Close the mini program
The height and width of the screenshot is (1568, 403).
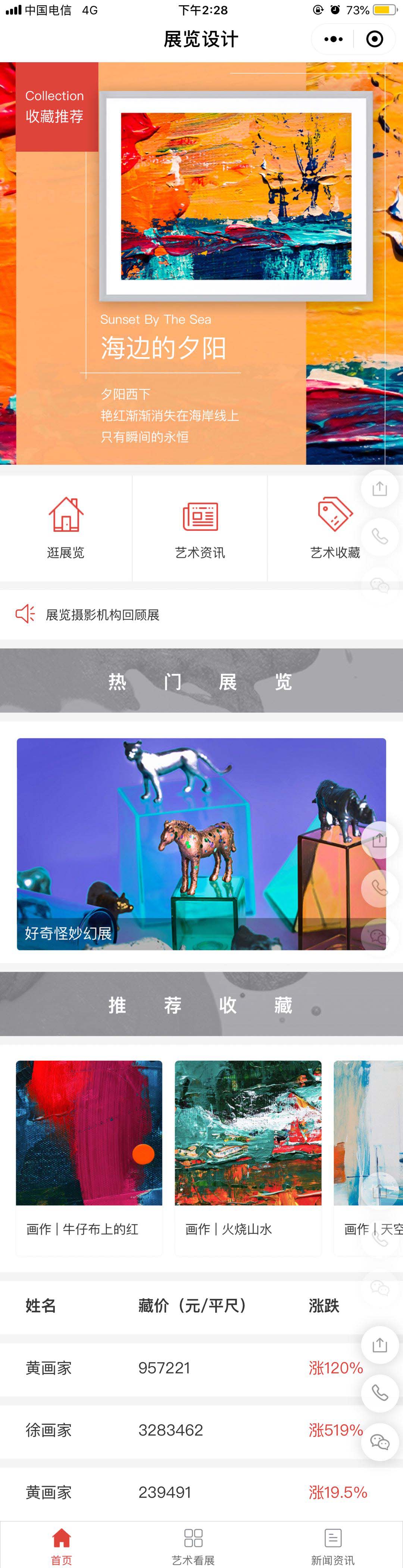(374, 40)
